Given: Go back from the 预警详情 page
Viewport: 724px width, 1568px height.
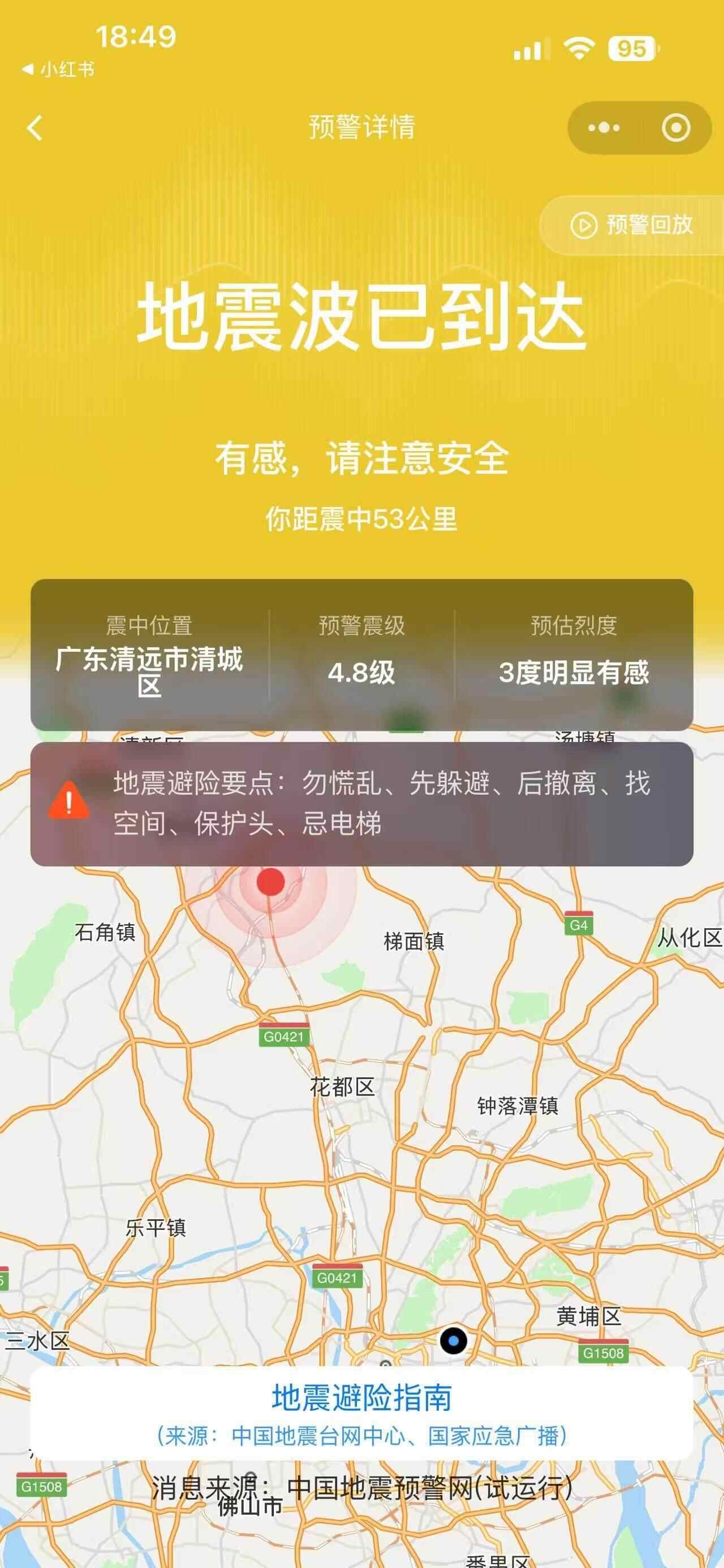Looking at the screenshot, I should (x=35, y=128).
